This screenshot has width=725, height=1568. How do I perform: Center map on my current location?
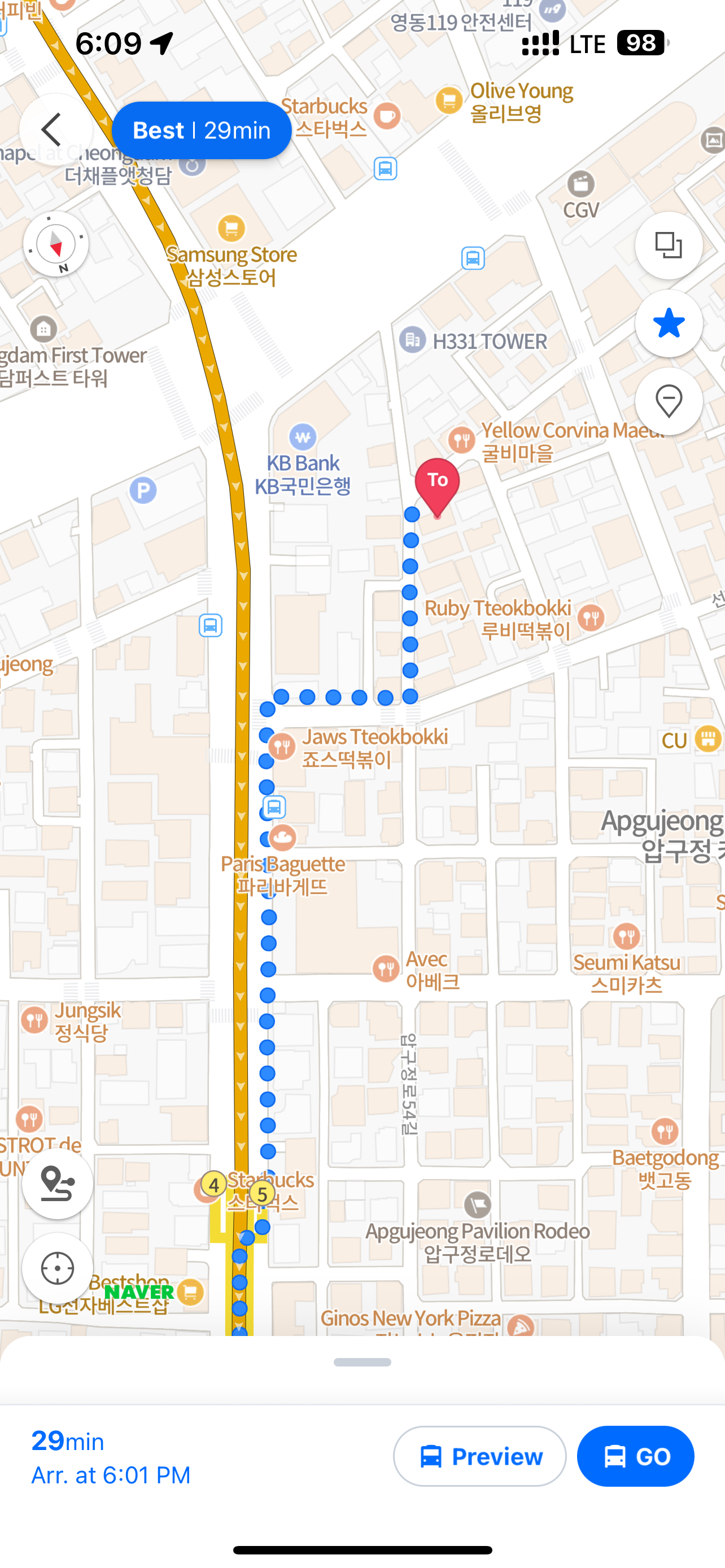pos(57,1268)
